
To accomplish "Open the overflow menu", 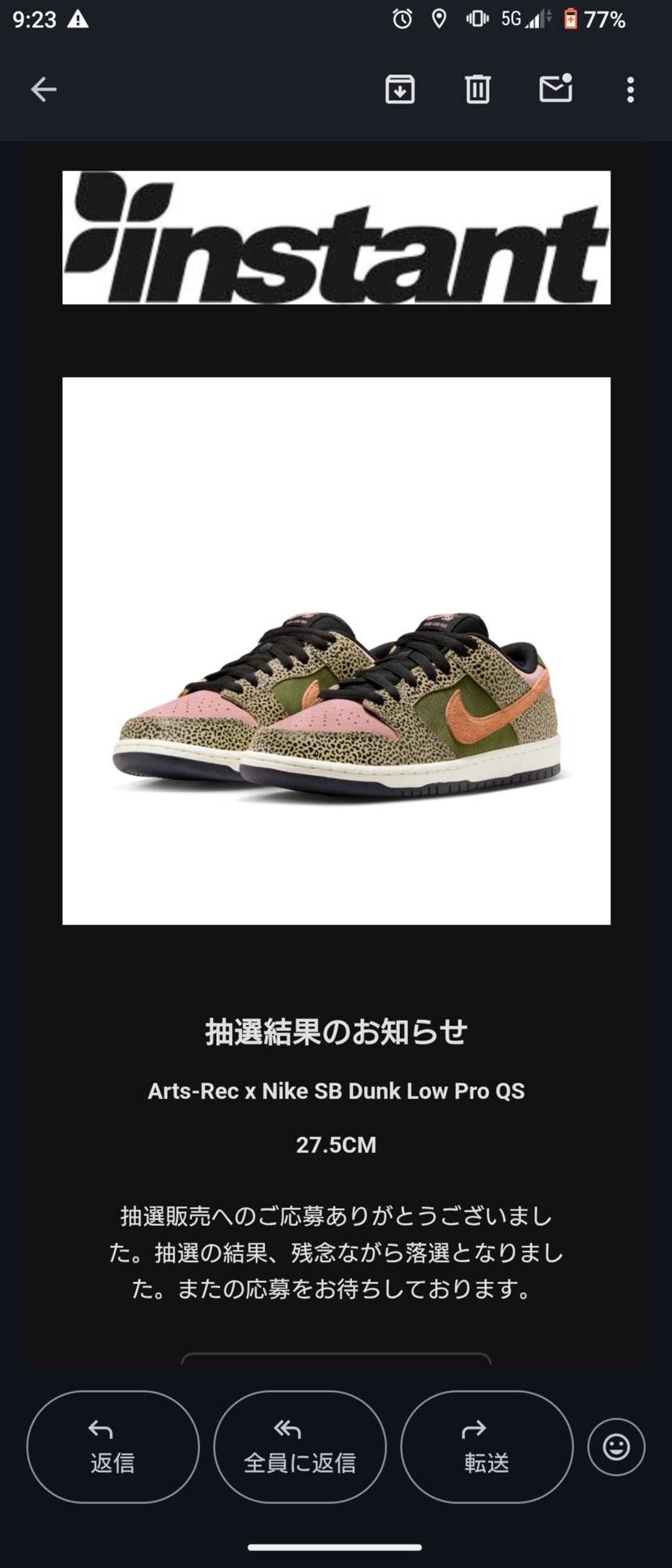I will tap(630, 90).
